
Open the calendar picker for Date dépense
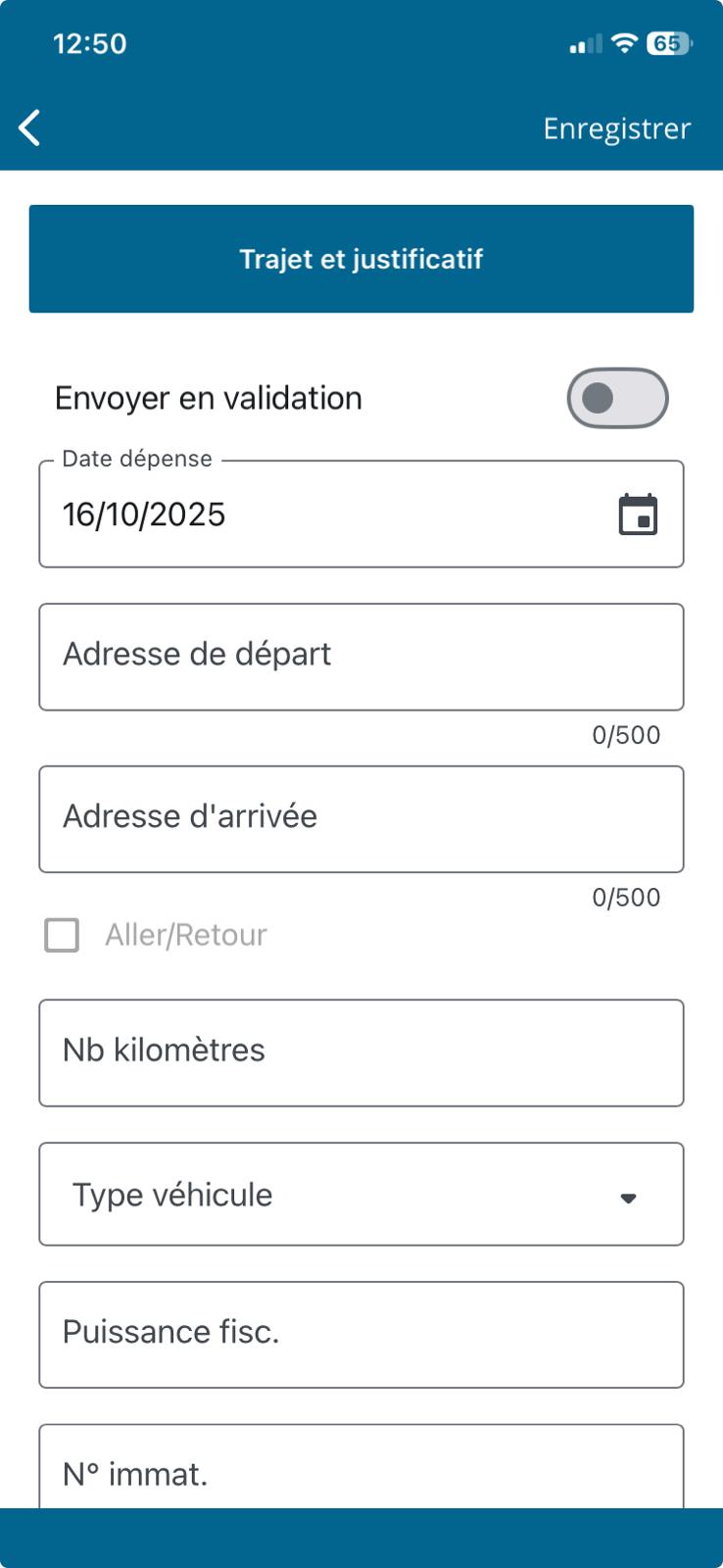click(x=638, y=514)
